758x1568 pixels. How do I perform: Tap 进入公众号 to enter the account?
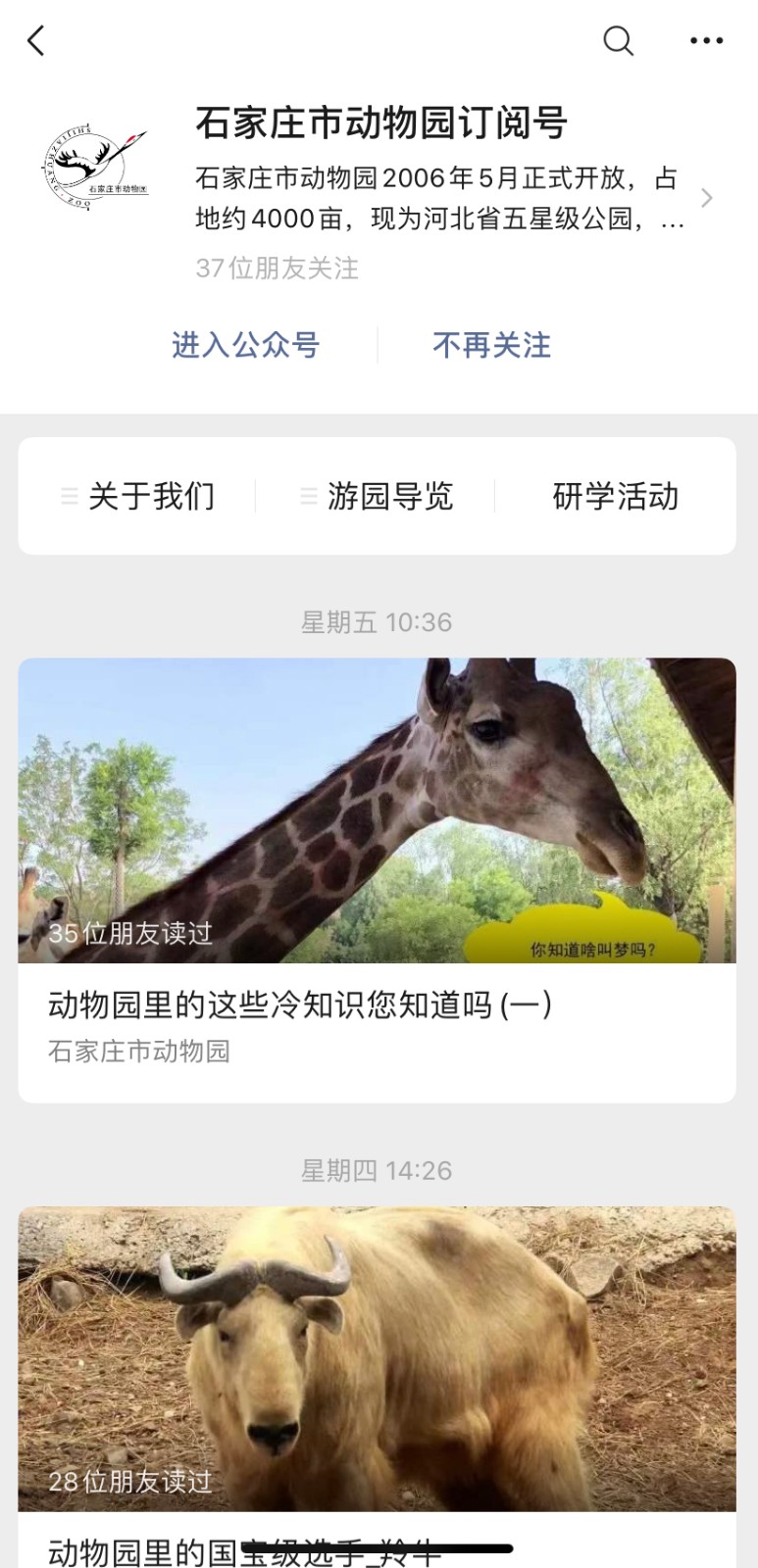click(x=245, y=345)
